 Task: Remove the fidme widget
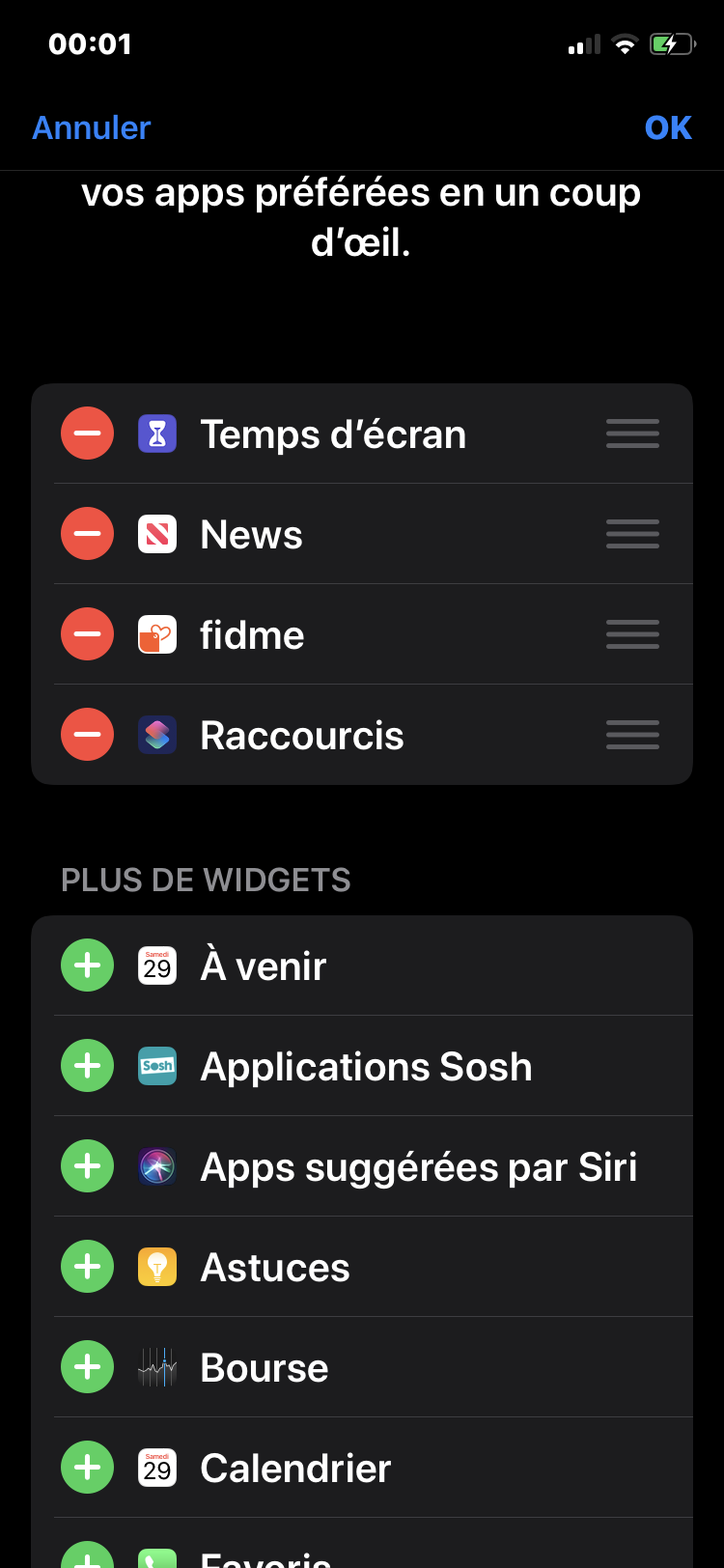coord(88,634)
